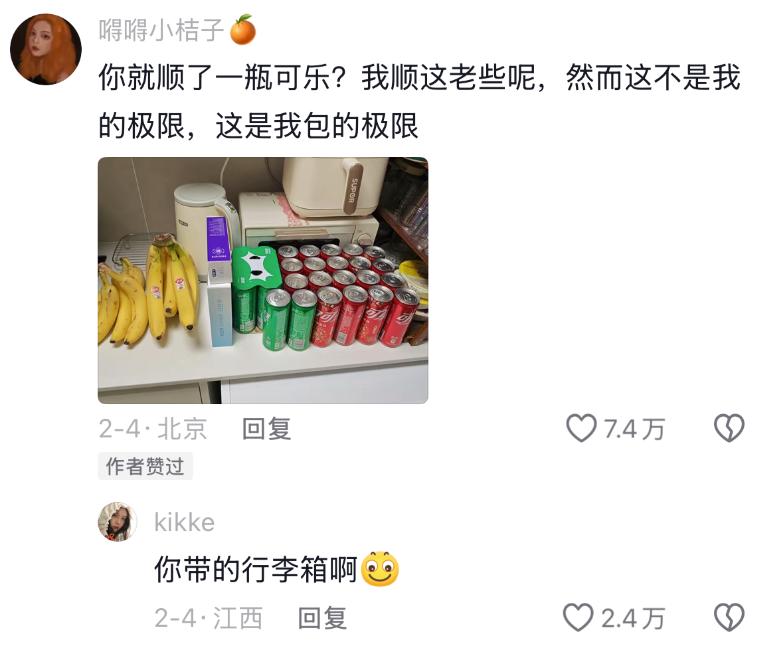
Task: Reply to kikke's comment
Action: pos(322,618)
